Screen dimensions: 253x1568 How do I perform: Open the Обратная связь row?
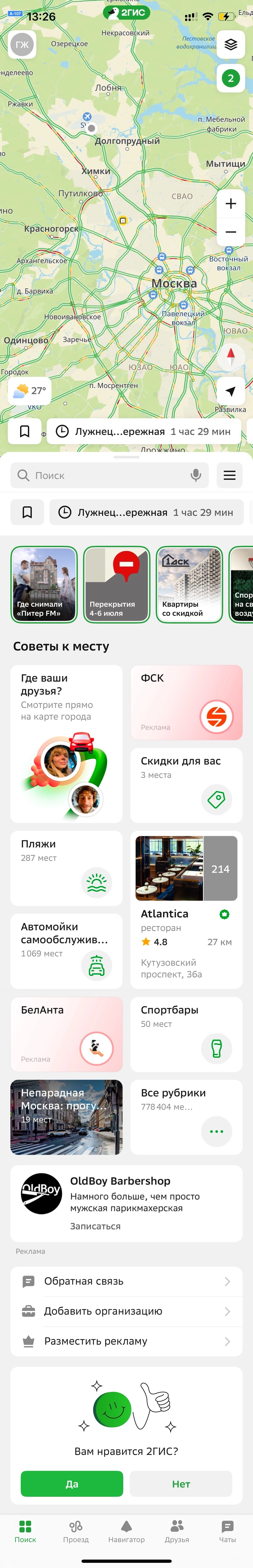pyautogui.click(x=126, y=1281)
